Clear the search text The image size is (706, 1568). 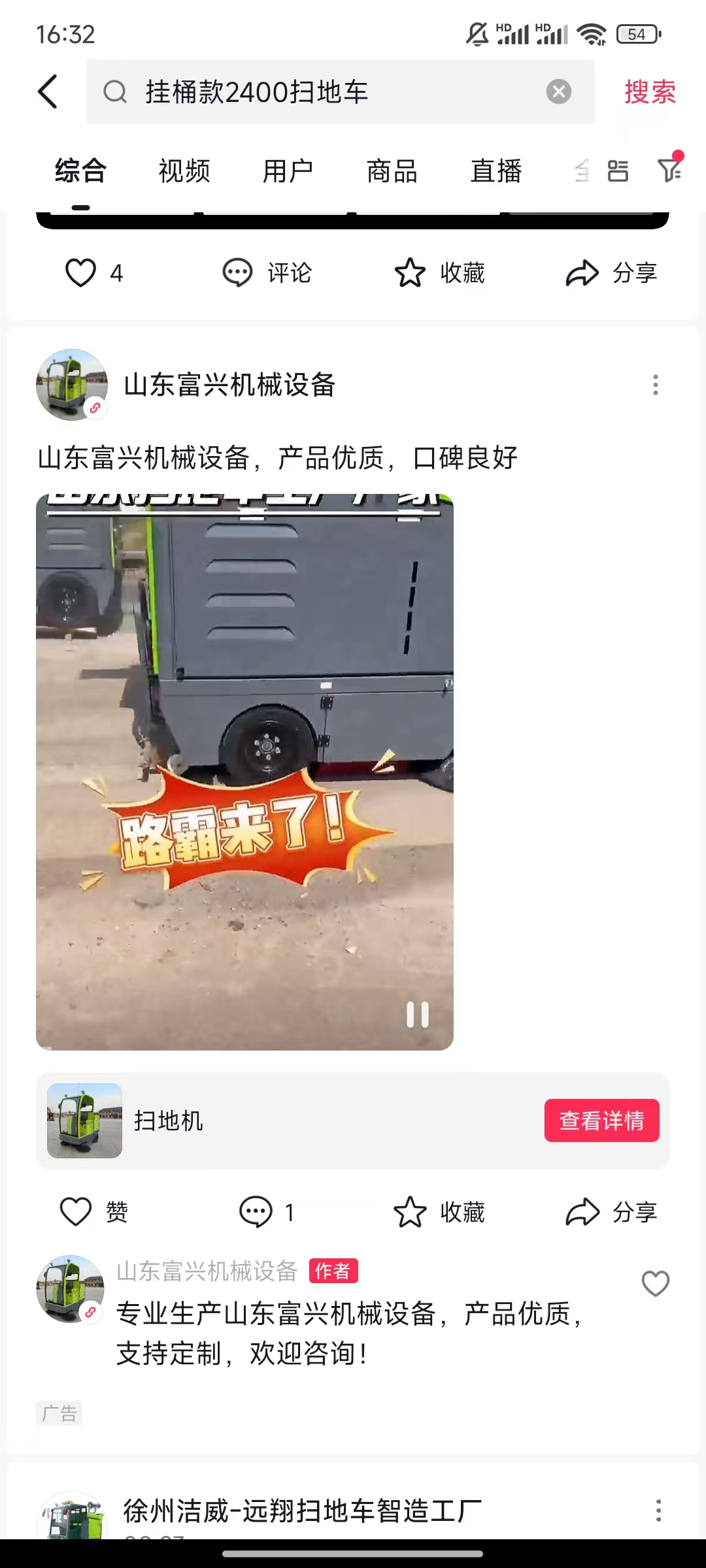tap(558, 91)
